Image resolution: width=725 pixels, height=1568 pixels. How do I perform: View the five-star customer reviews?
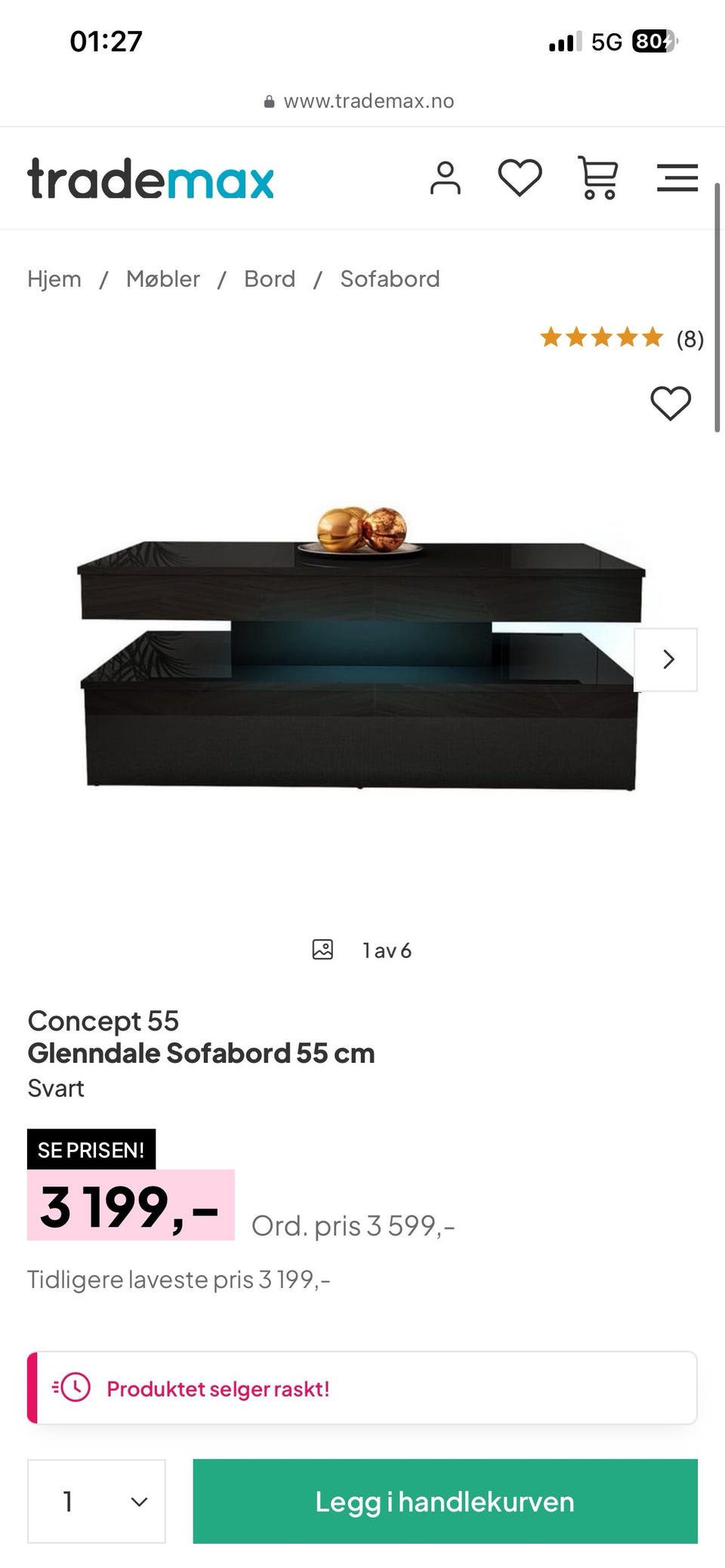click(621, 337)
